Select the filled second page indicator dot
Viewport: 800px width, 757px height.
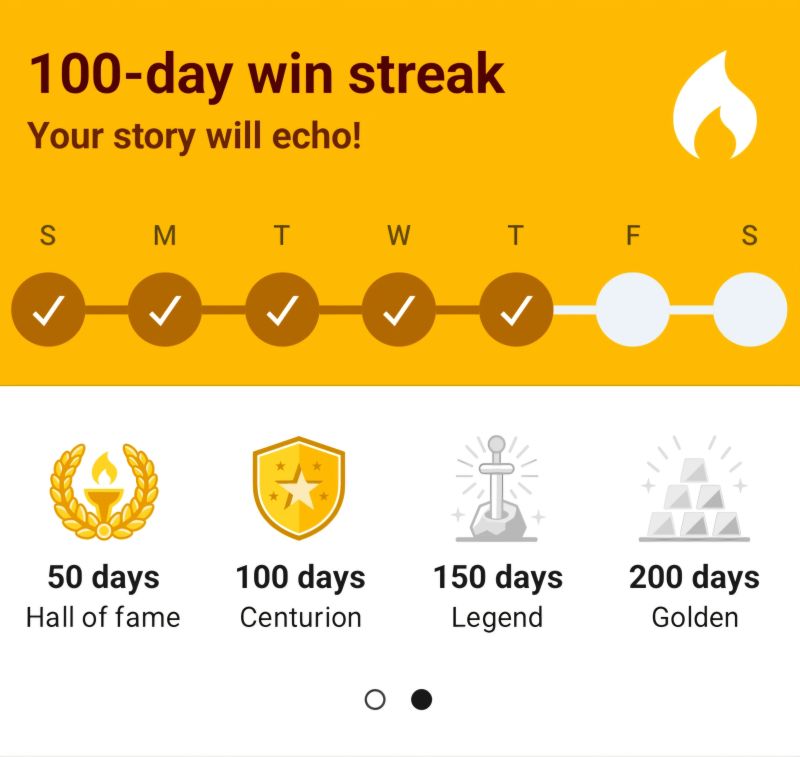[422, 700]
